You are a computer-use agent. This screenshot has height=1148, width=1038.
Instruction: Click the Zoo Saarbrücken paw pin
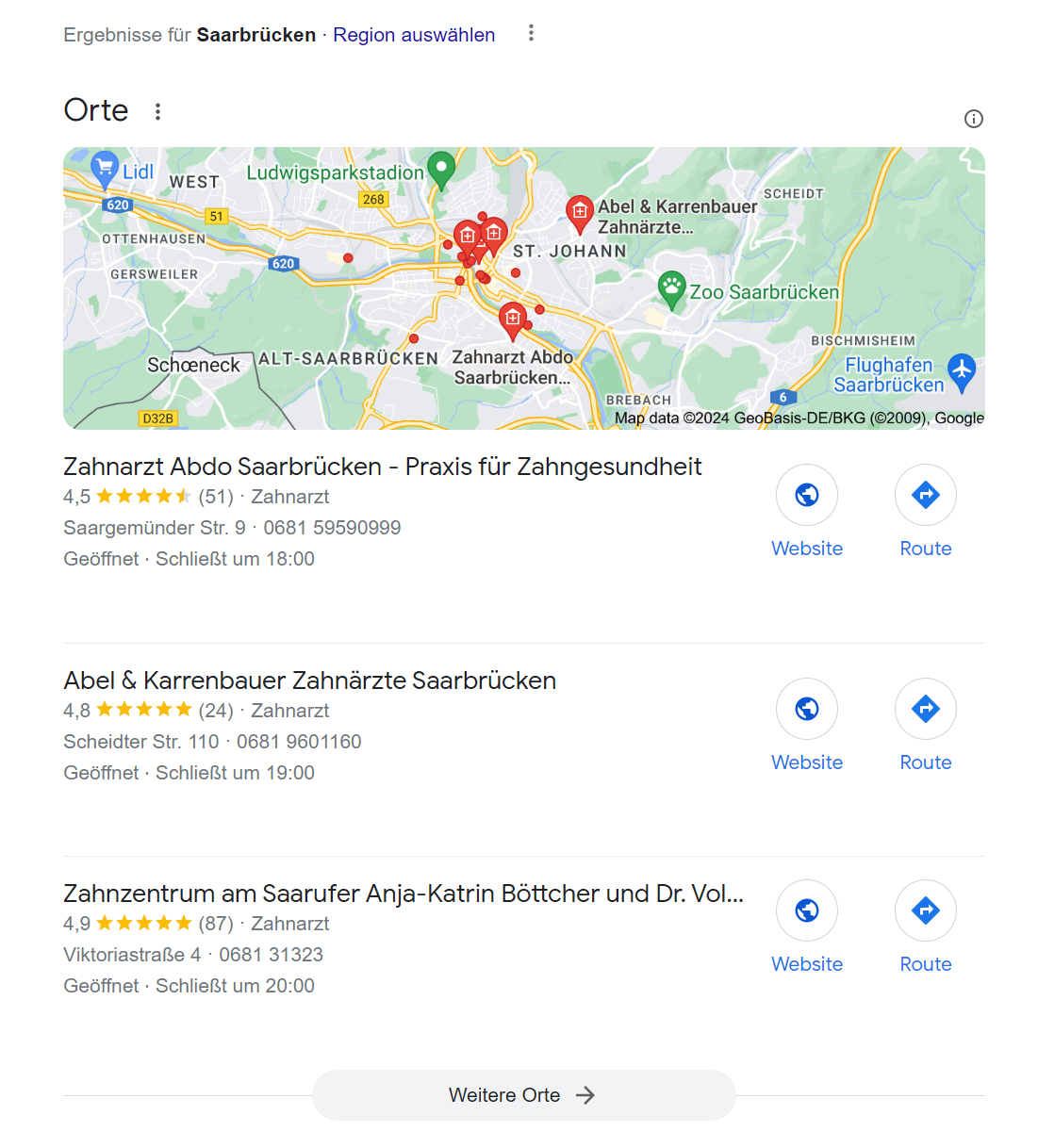pos(672,287)
